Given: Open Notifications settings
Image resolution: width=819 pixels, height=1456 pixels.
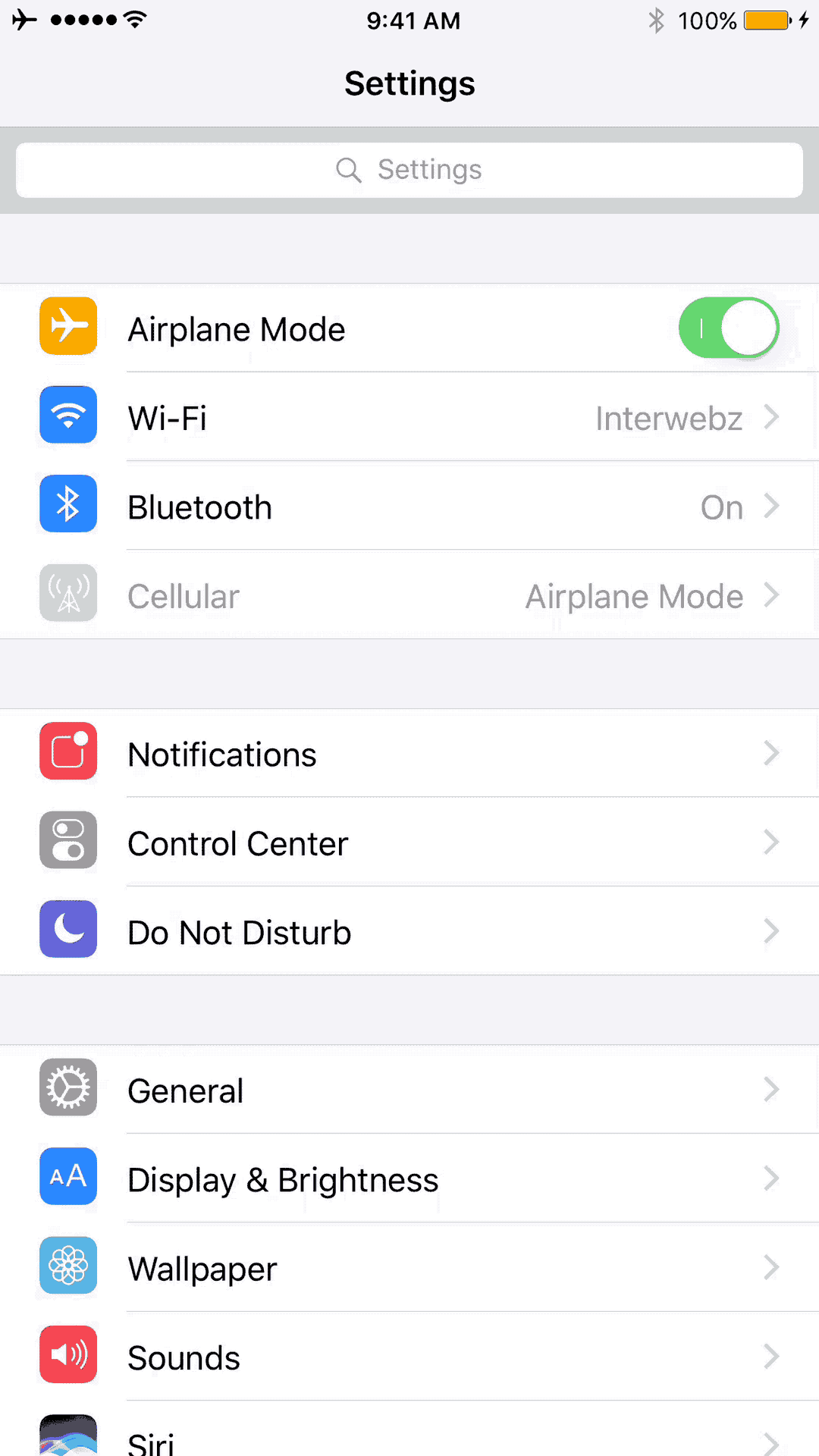Looking at the screenshot, I should click(x=409, y=754).
